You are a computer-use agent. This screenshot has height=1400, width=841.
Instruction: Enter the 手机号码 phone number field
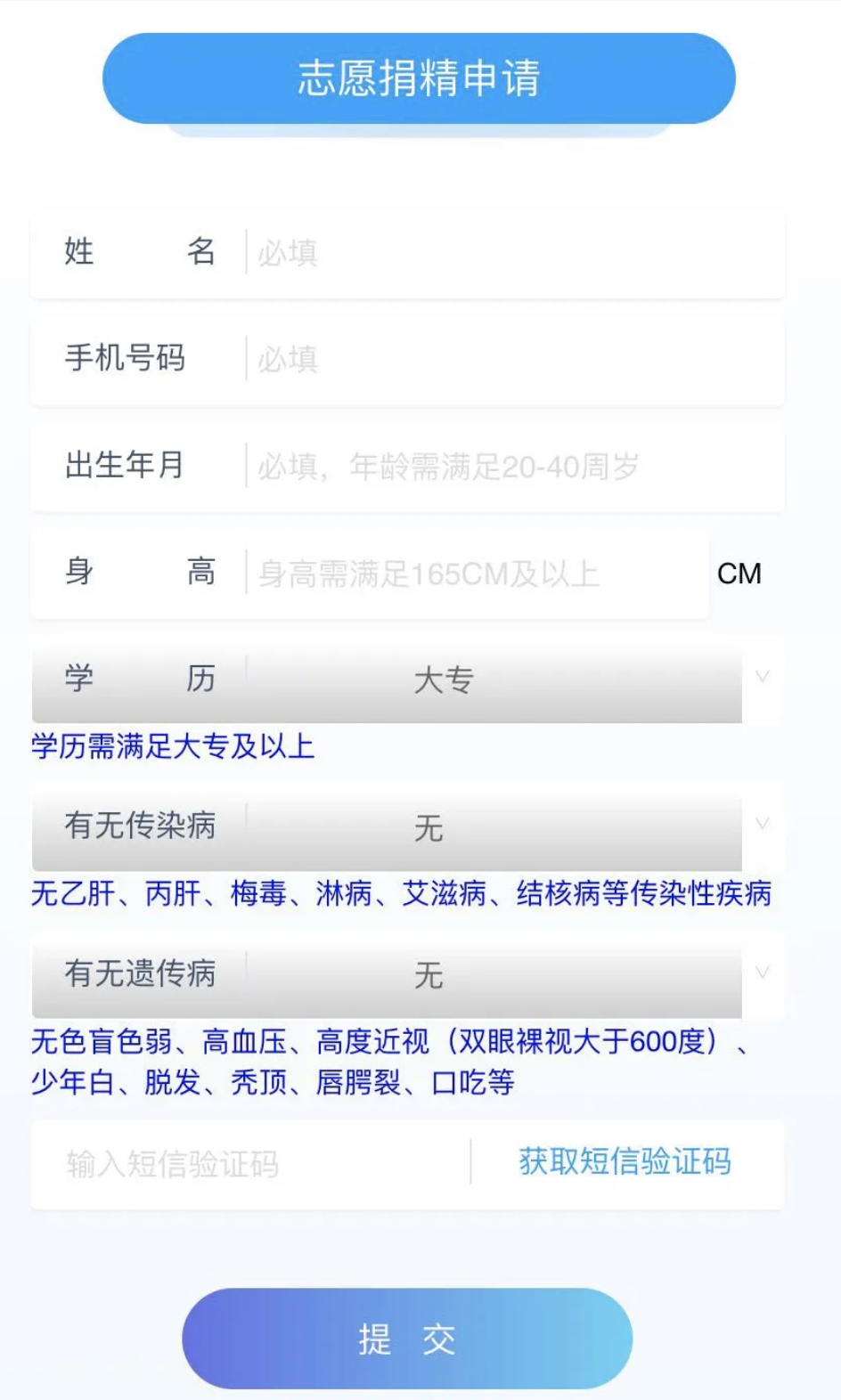click(515, 359)
